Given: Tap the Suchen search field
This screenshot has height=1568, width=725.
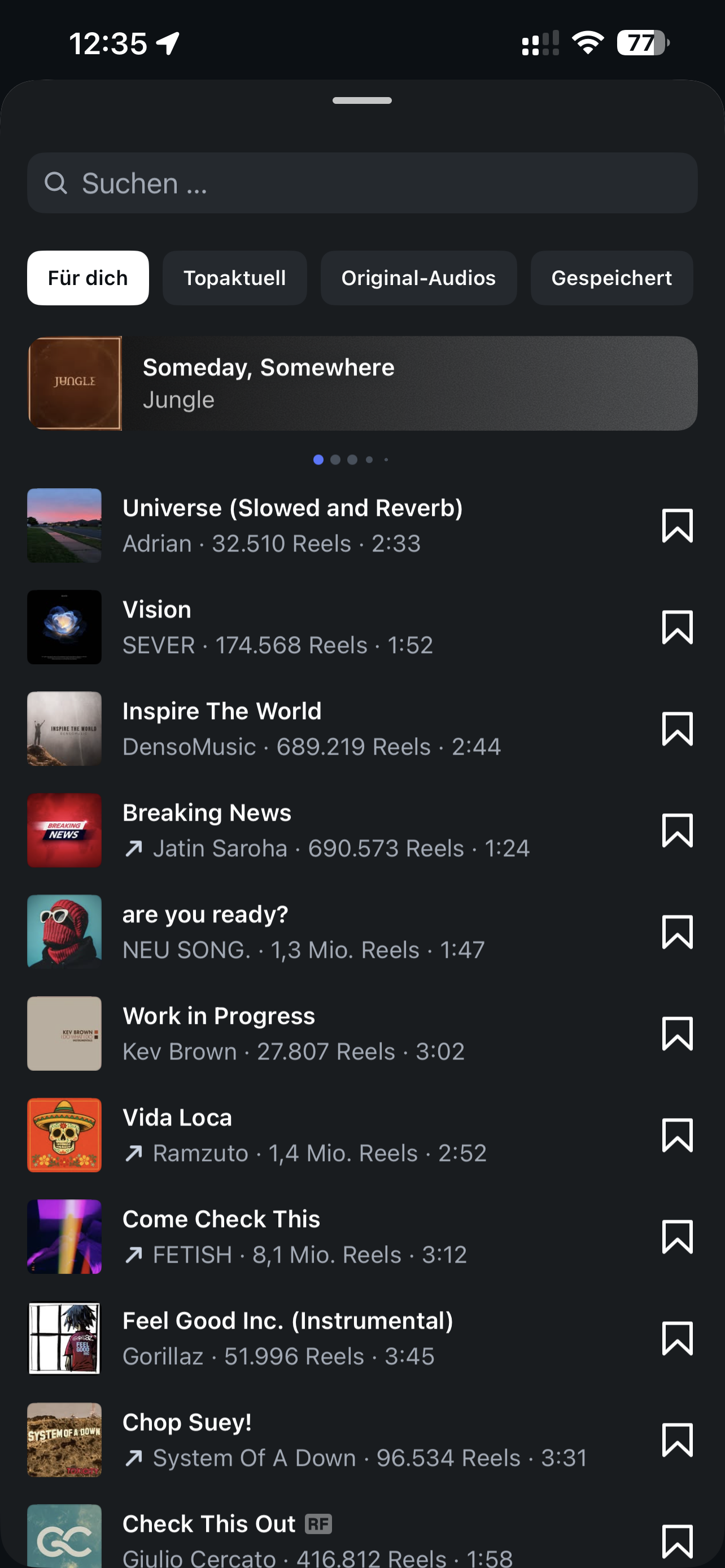Looking at the screenshot, I should [362, 183].
